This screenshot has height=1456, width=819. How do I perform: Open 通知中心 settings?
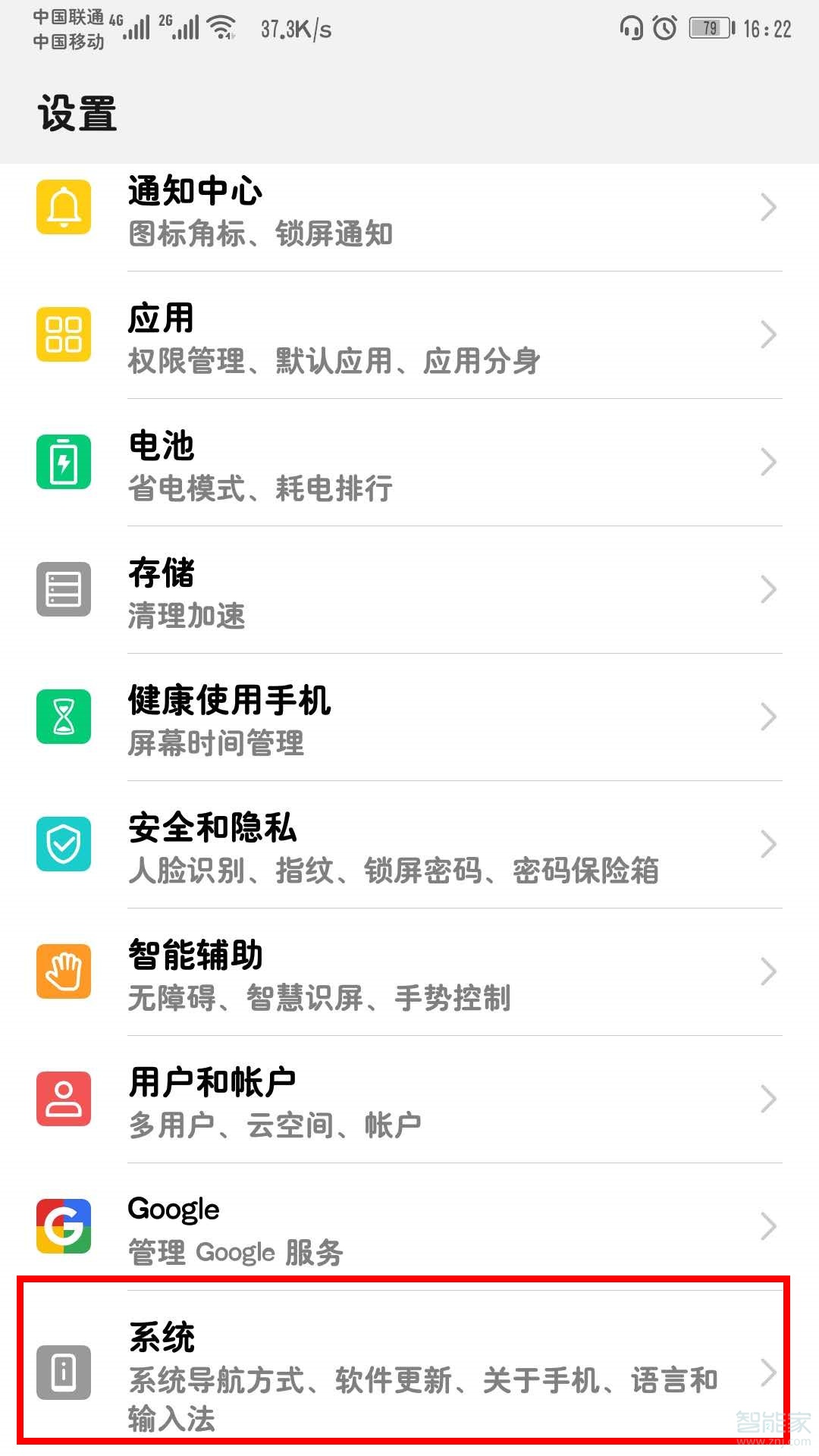(409, 209)
